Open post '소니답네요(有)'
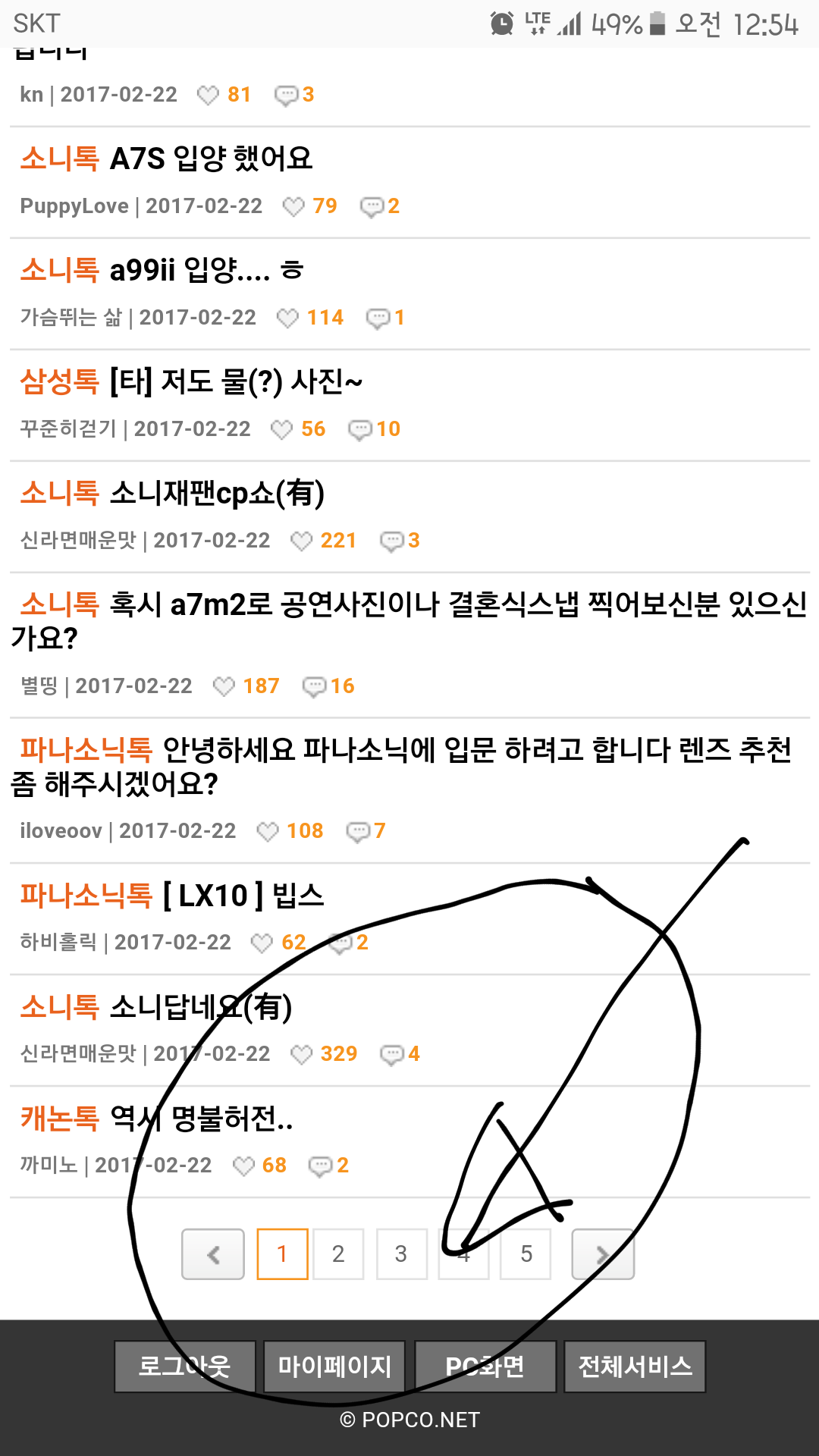The width and height of the screenshot is (819, 1456). tap(200, 1008)
